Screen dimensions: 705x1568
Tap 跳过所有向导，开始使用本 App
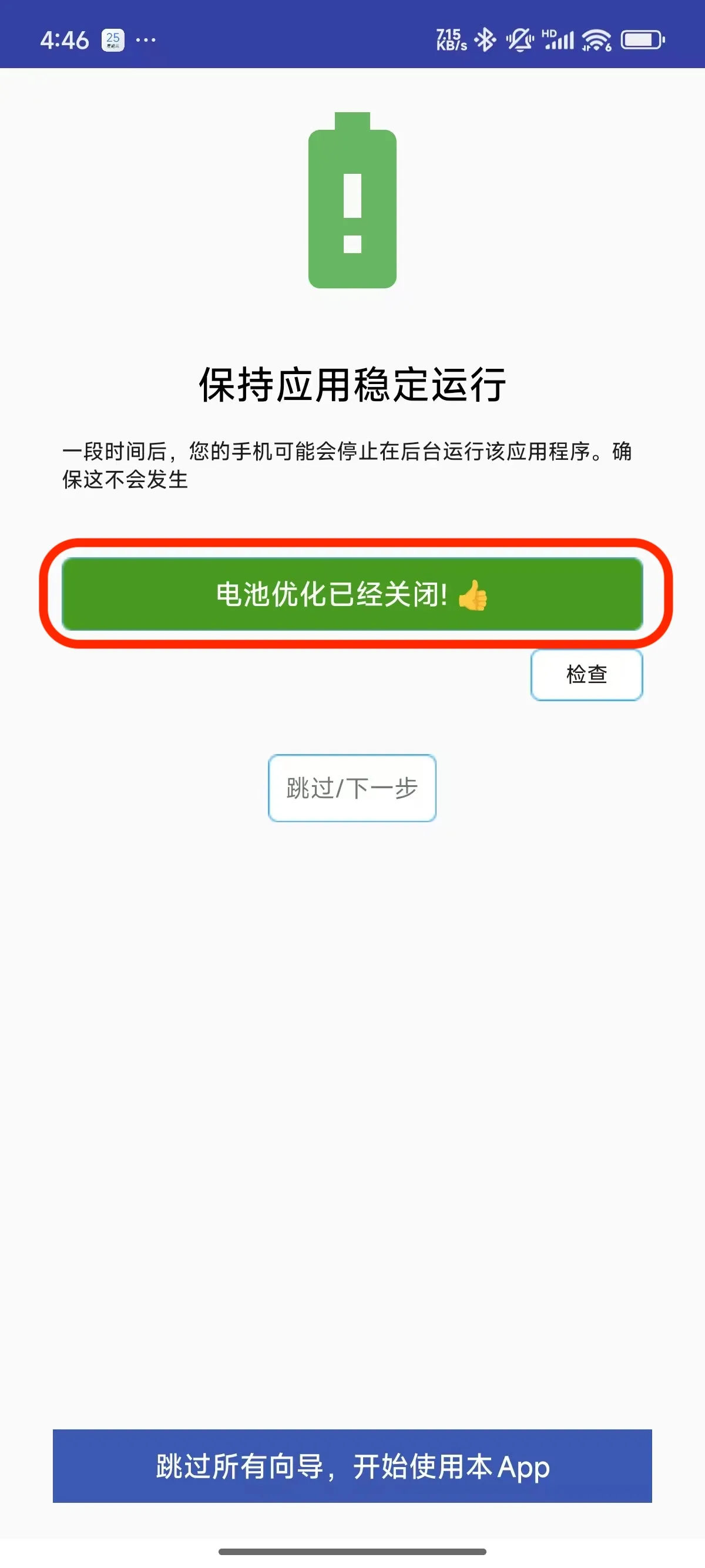(x=352, y=1466)
